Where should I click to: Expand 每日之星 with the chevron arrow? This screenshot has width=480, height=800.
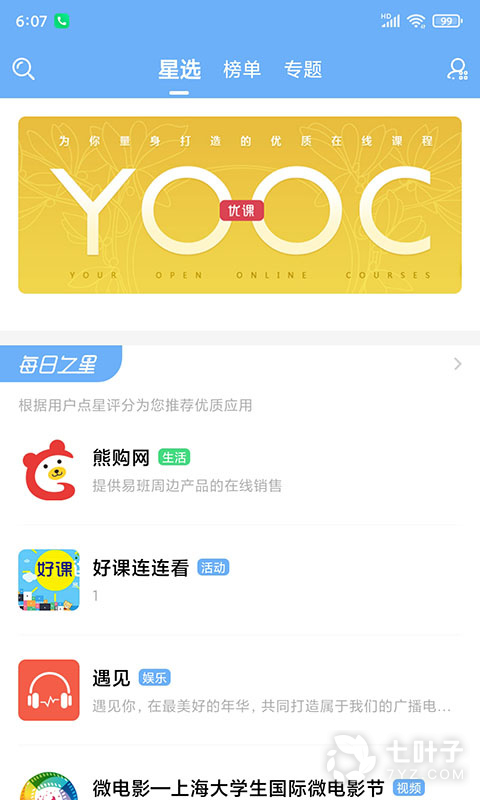coord(458,364)
